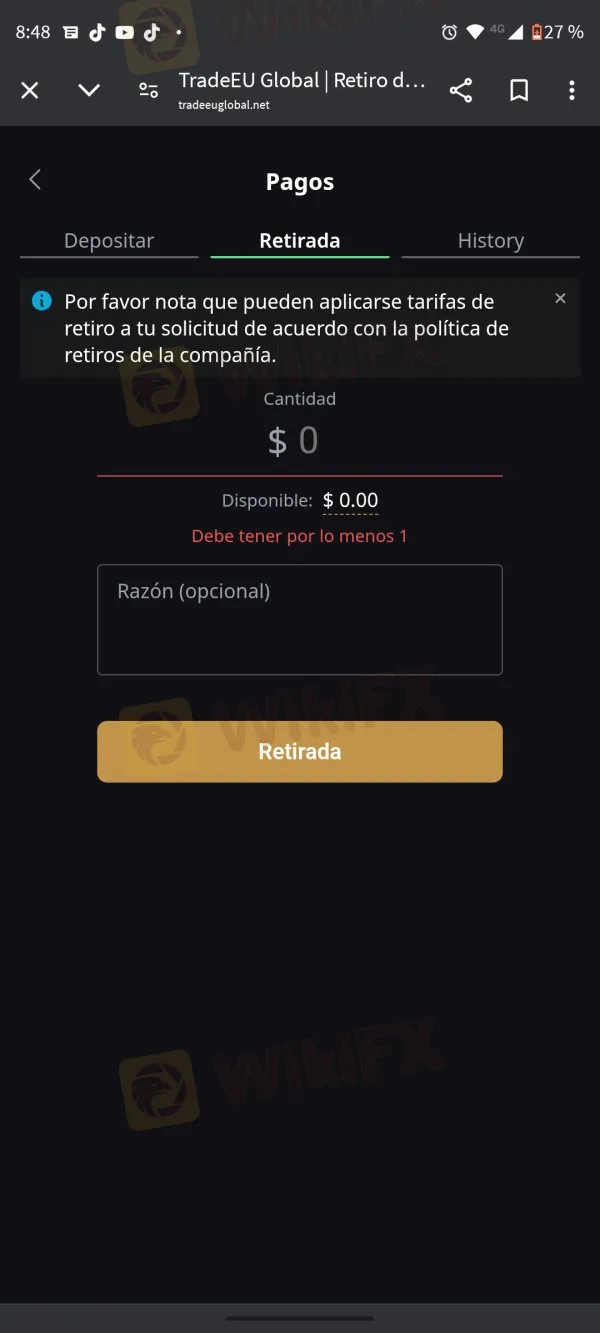Open the History tab
This screenshot has width=600, height=1333.
tap(490, 241)
